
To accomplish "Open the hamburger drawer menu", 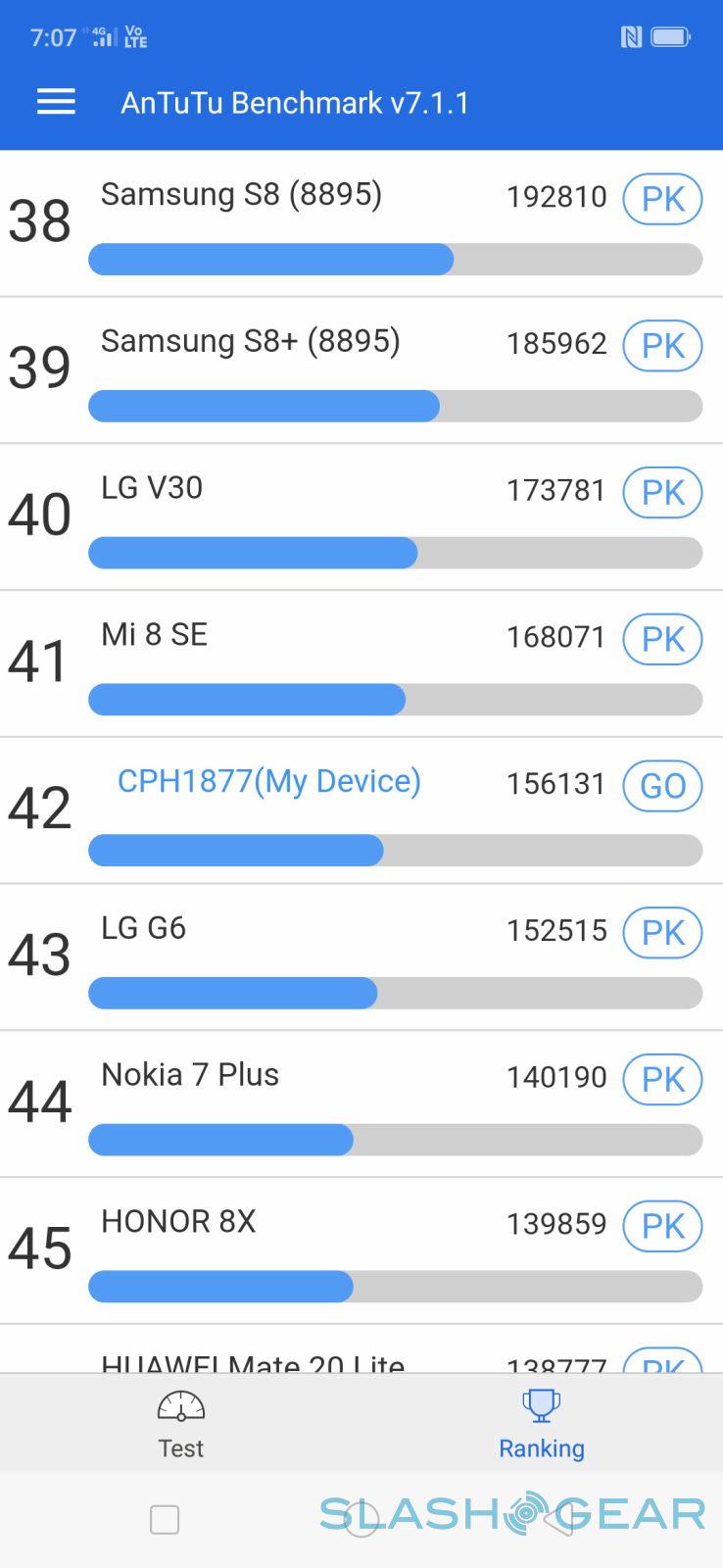I will [56, 102].
